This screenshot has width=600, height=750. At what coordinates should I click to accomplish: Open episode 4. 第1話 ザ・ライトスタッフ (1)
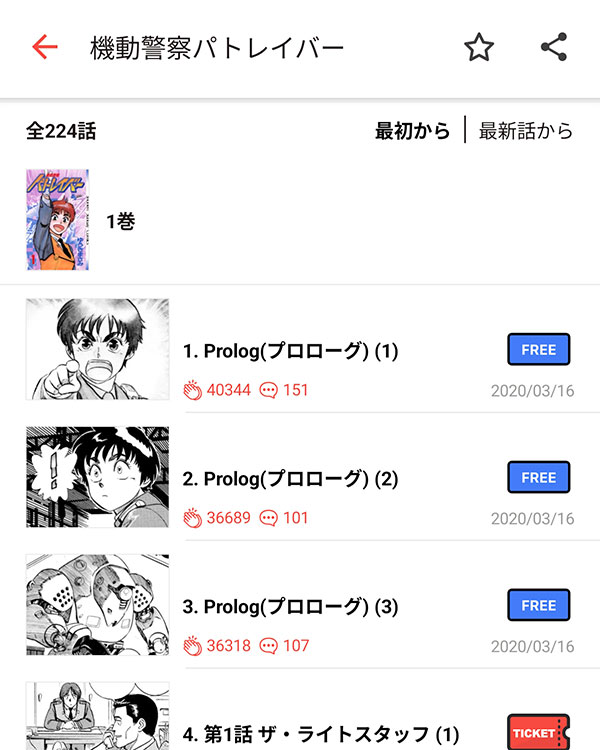pyautogui.click(x=320, y=733)
